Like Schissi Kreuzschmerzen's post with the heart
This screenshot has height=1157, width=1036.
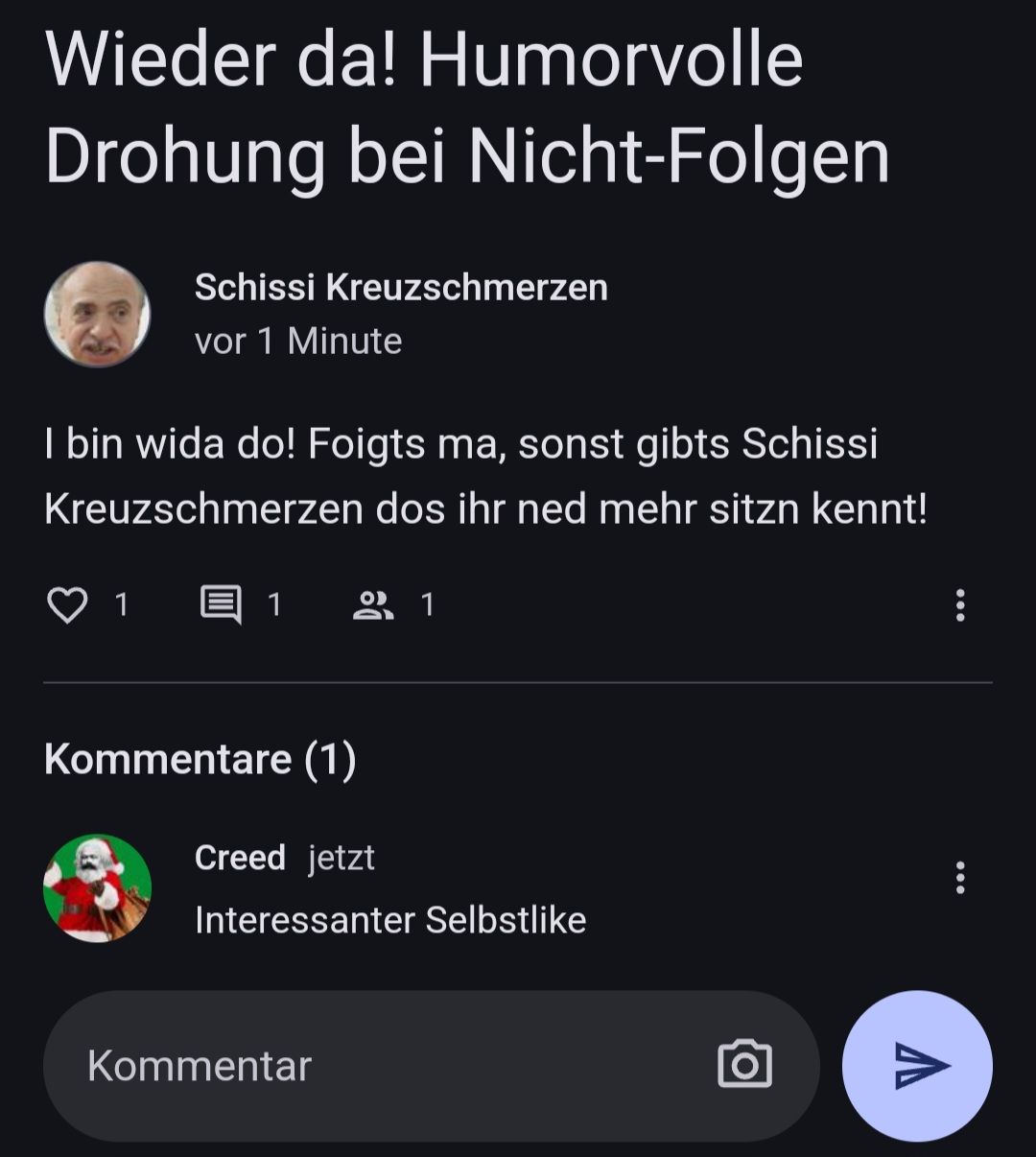pos(67,605)
